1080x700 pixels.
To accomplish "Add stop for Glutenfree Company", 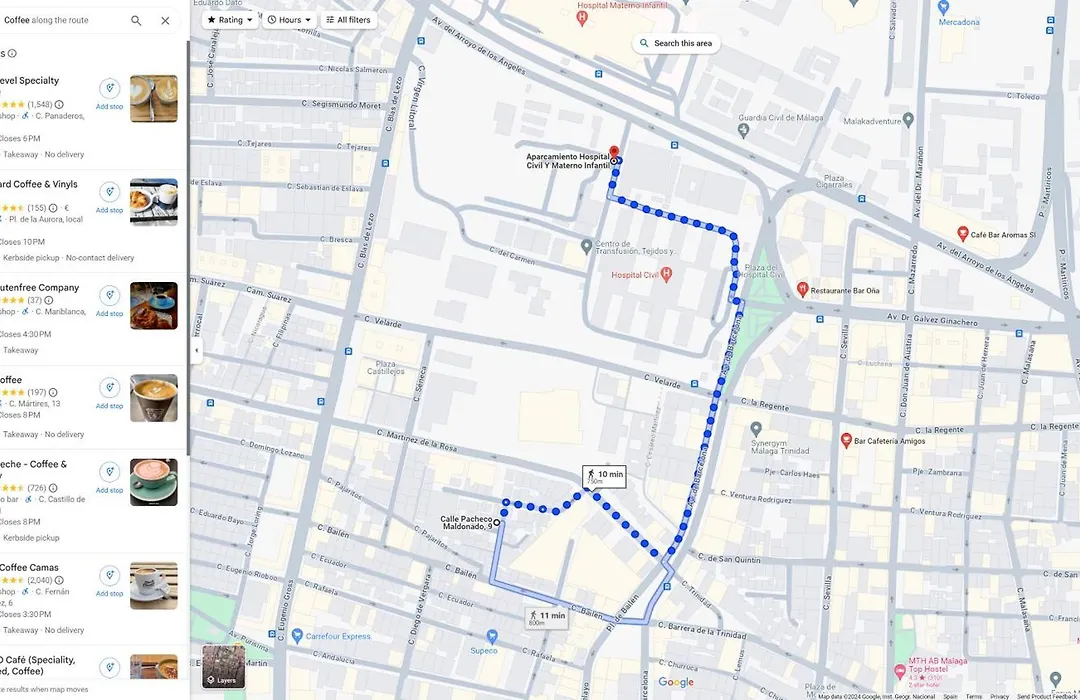I will pos(110,298).
